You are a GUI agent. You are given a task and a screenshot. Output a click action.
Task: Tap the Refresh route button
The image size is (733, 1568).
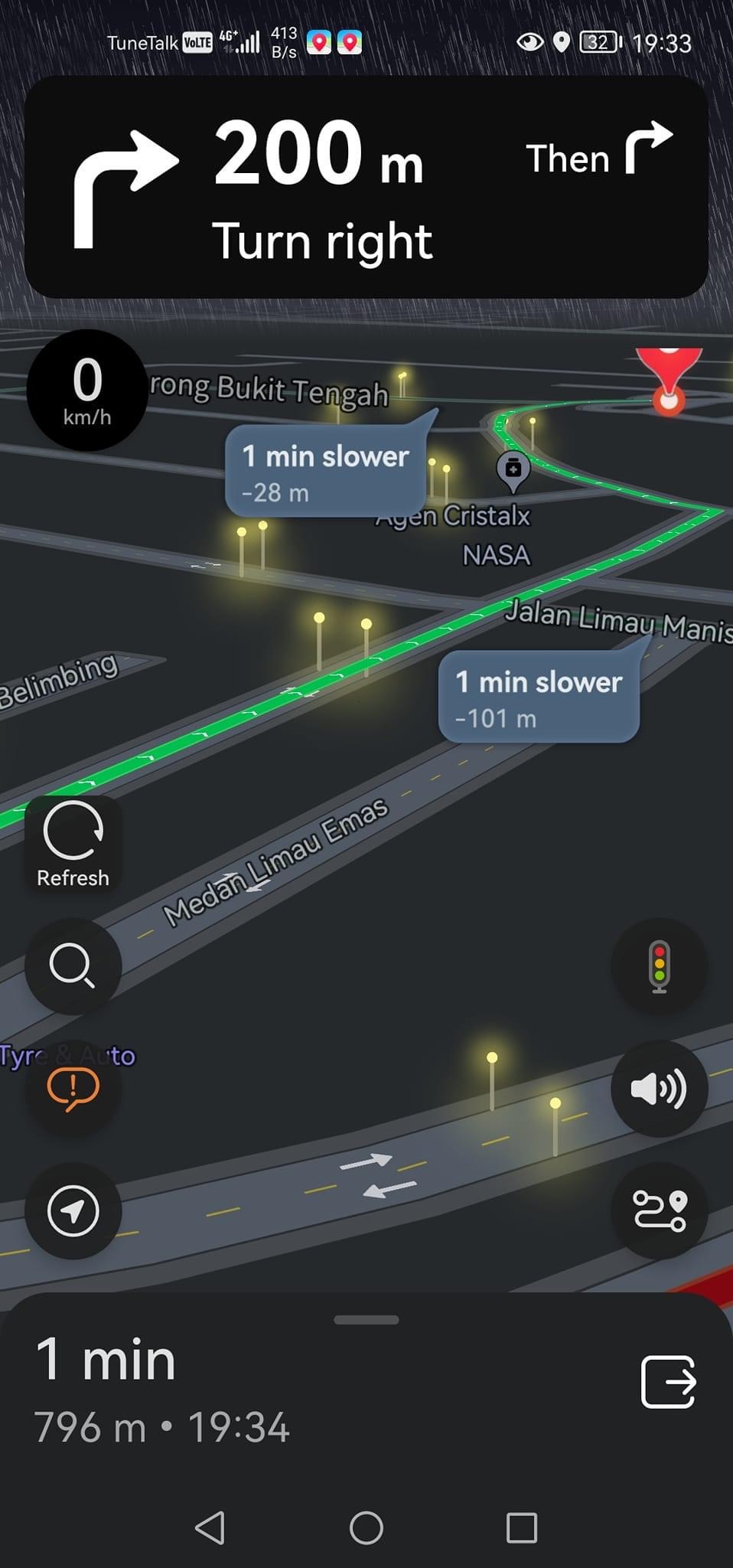73,844
